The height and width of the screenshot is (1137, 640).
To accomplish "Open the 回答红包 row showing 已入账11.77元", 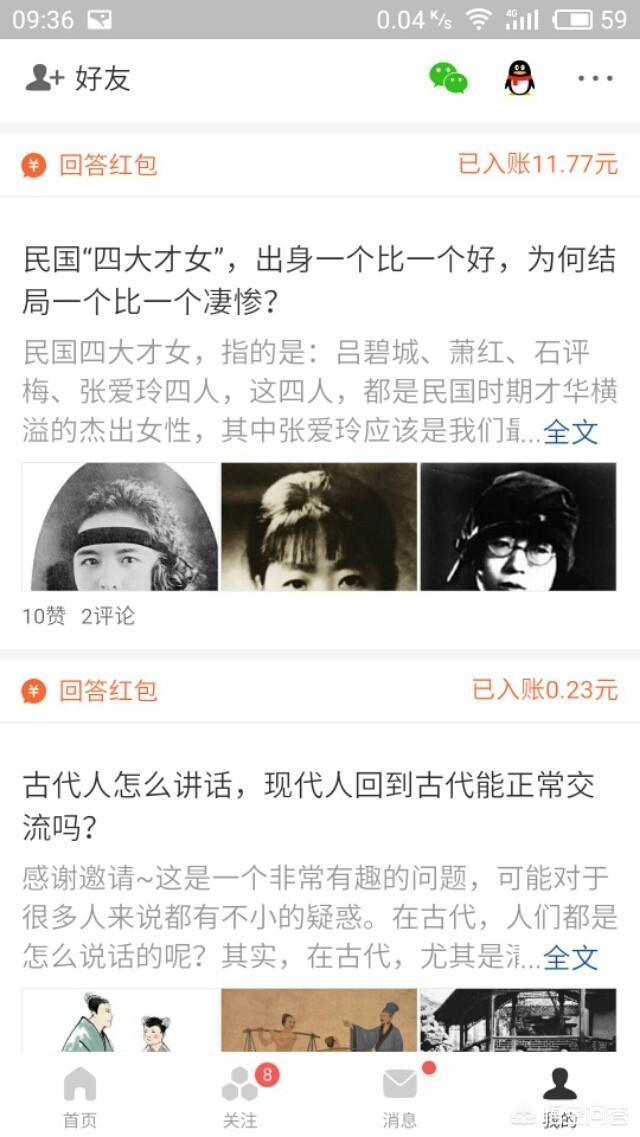I will click(320, 164).
